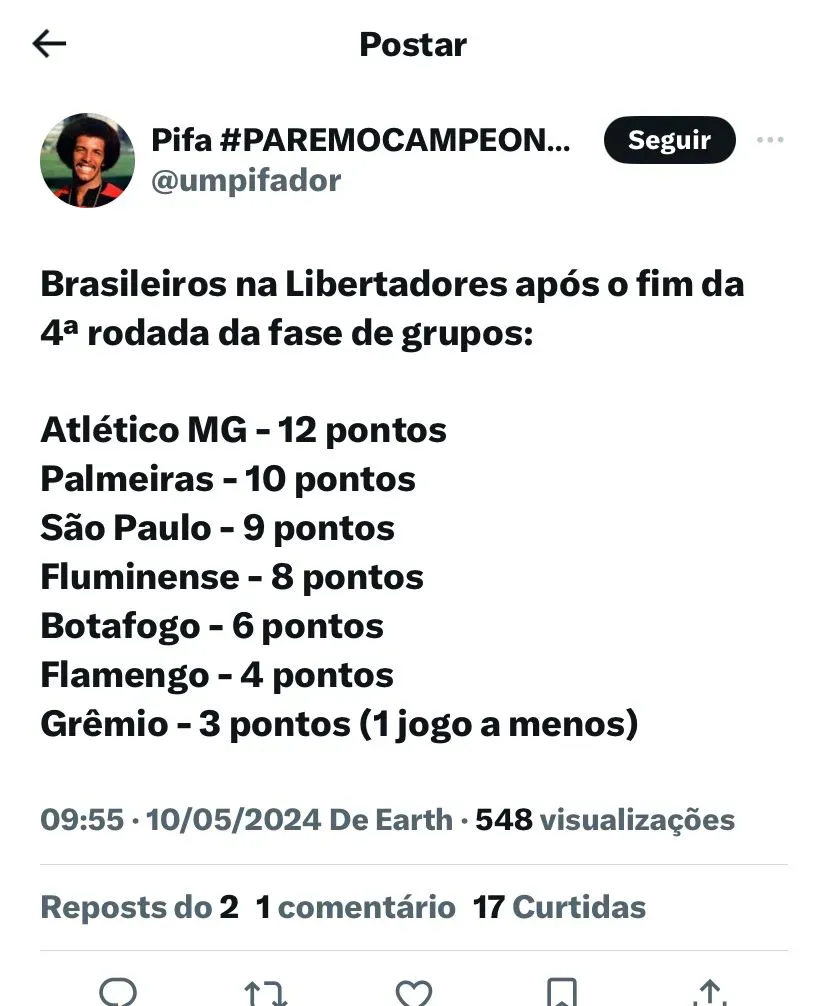Open the @umpifador profile handle
This screenshot has height=1006, width=828.
tap(246, 181)
